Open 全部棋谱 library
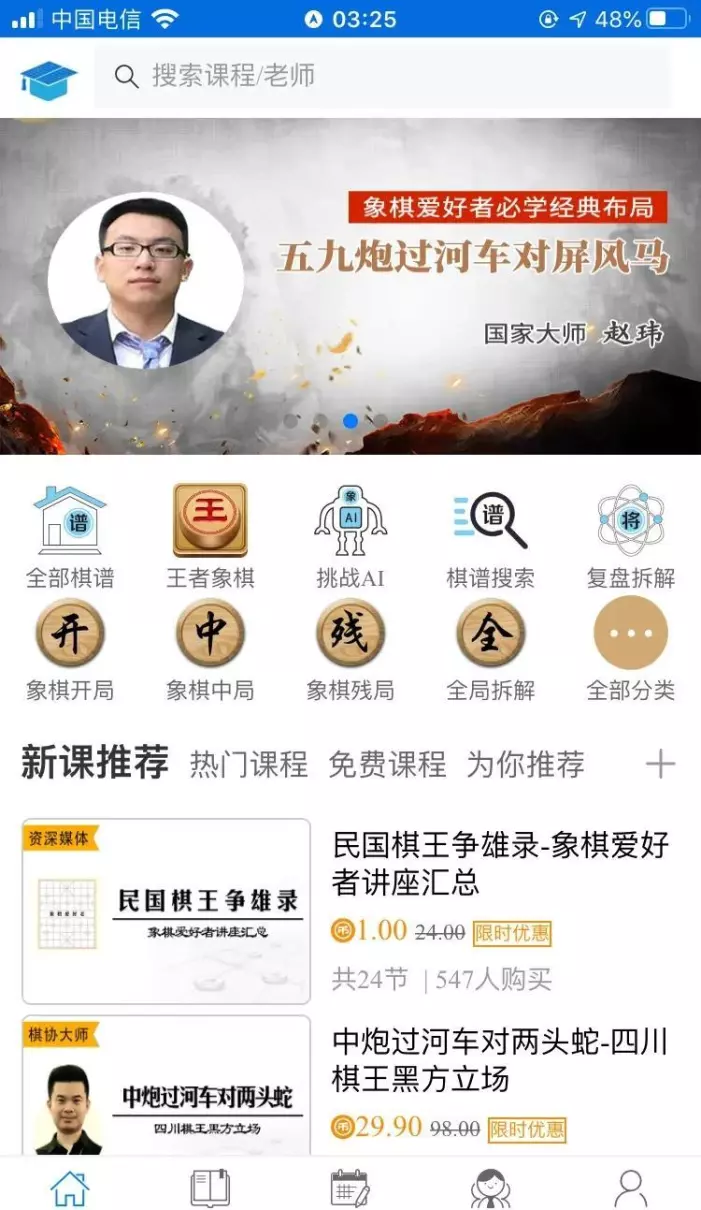This screenshot has height=1210, width=701. coord(70,536)
